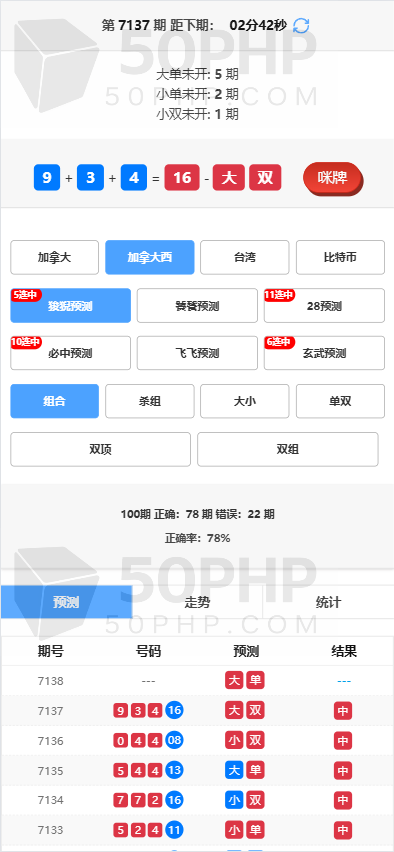The width and height of the screenshot is (394, 852).
Task: Select the 台湾 lottery option
Action: pos(245,258)
